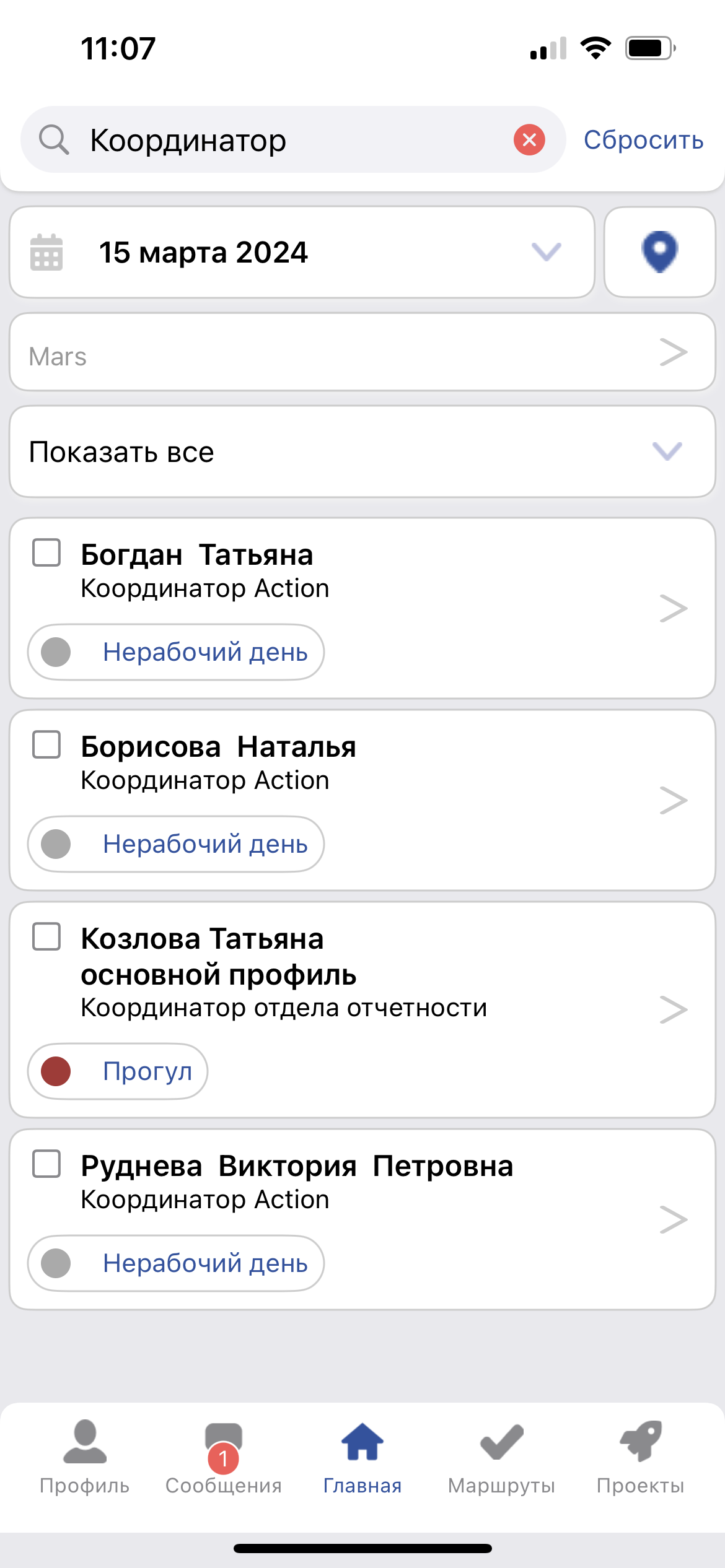Focus the Координатор search field
Screen dimensions: 725x1568
293,139
